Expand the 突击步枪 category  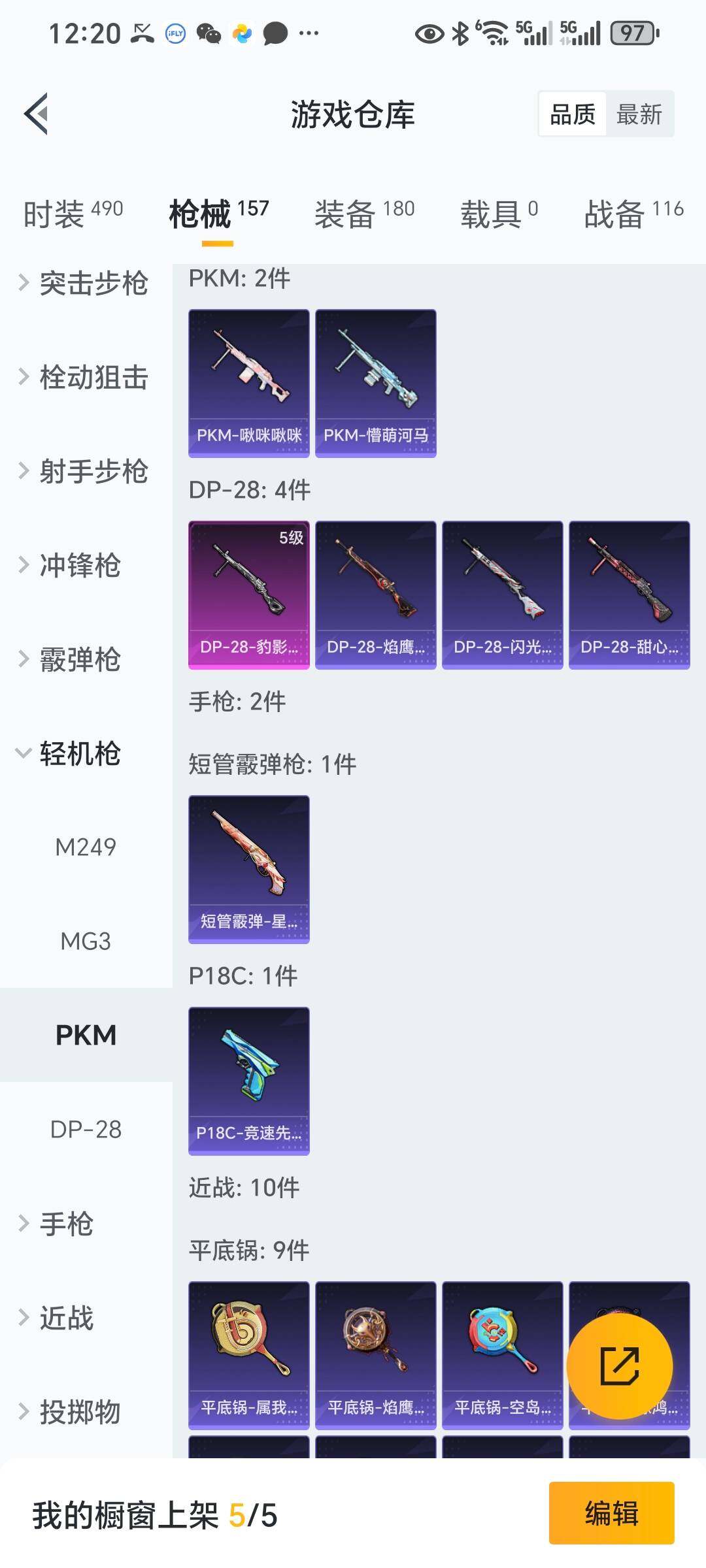pos(84,284)
